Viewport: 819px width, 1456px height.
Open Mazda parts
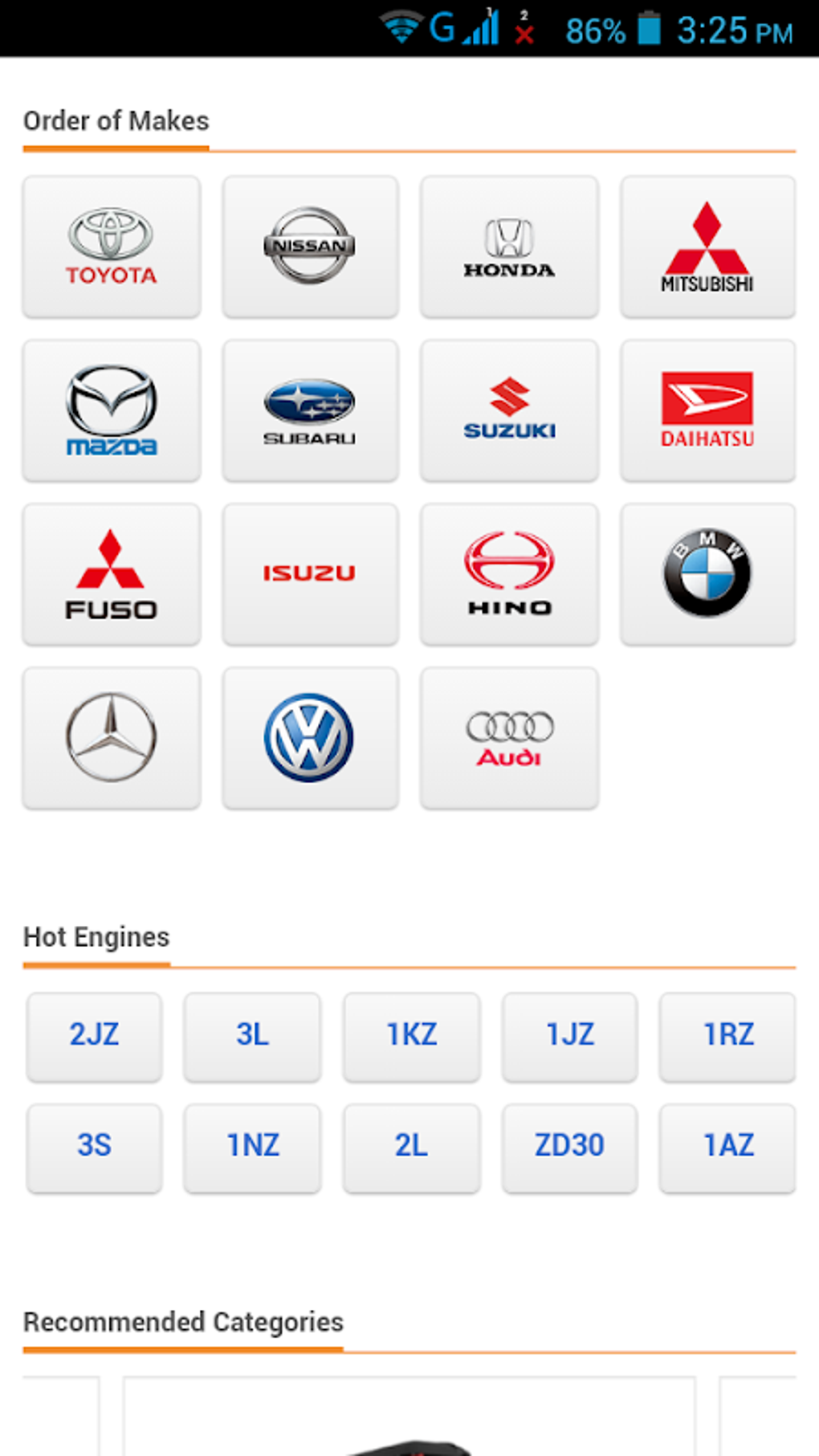tap(112, 411)
